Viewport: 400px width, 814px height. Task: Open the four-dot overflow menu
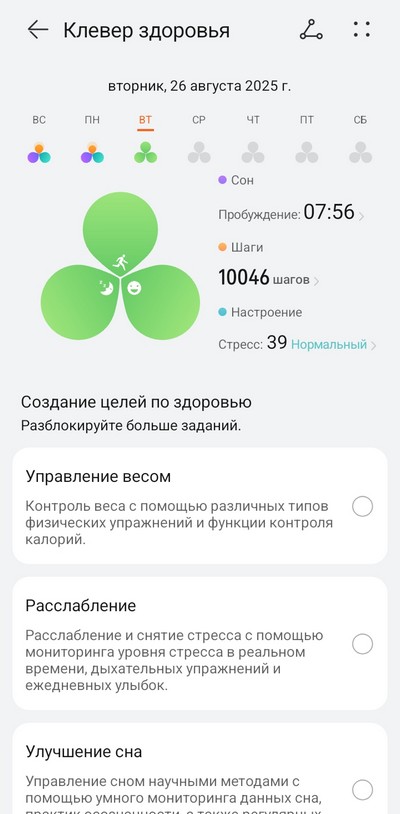pyautogui.click(x=362, y=30)
